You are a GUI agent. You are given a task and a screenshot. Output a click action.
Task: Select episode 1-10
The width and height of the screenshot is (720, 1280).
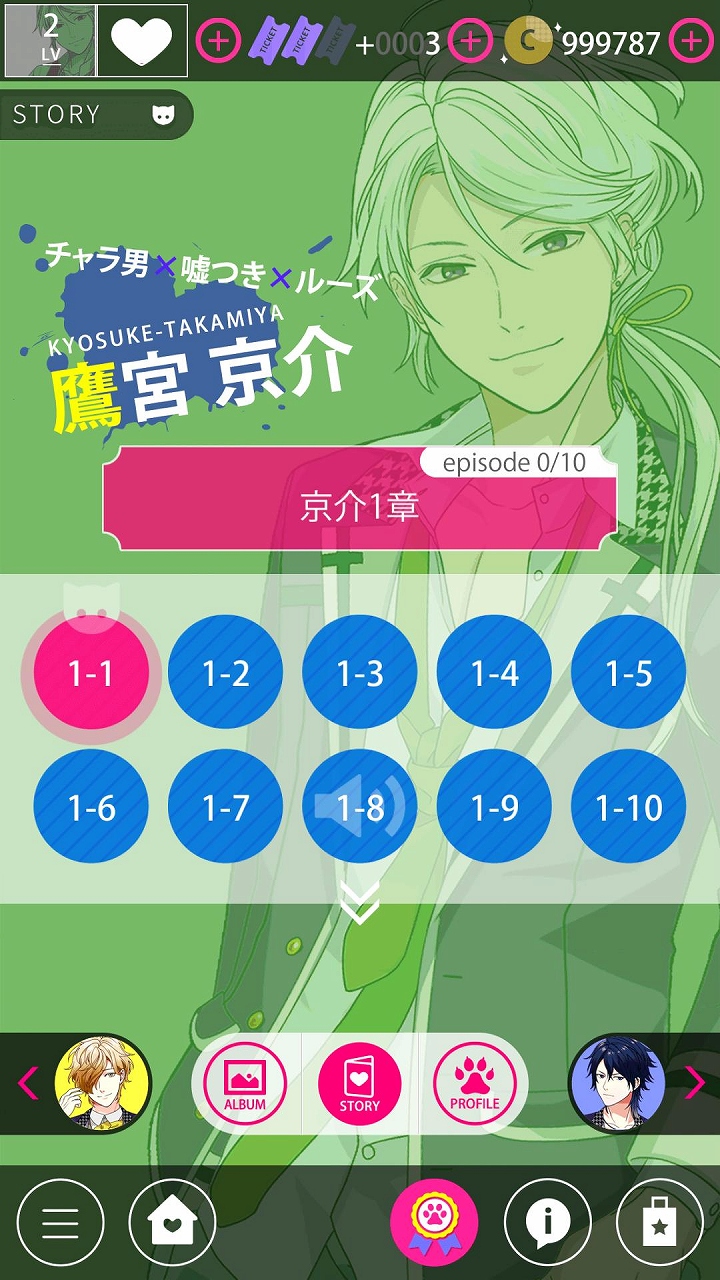click(628, 807)
